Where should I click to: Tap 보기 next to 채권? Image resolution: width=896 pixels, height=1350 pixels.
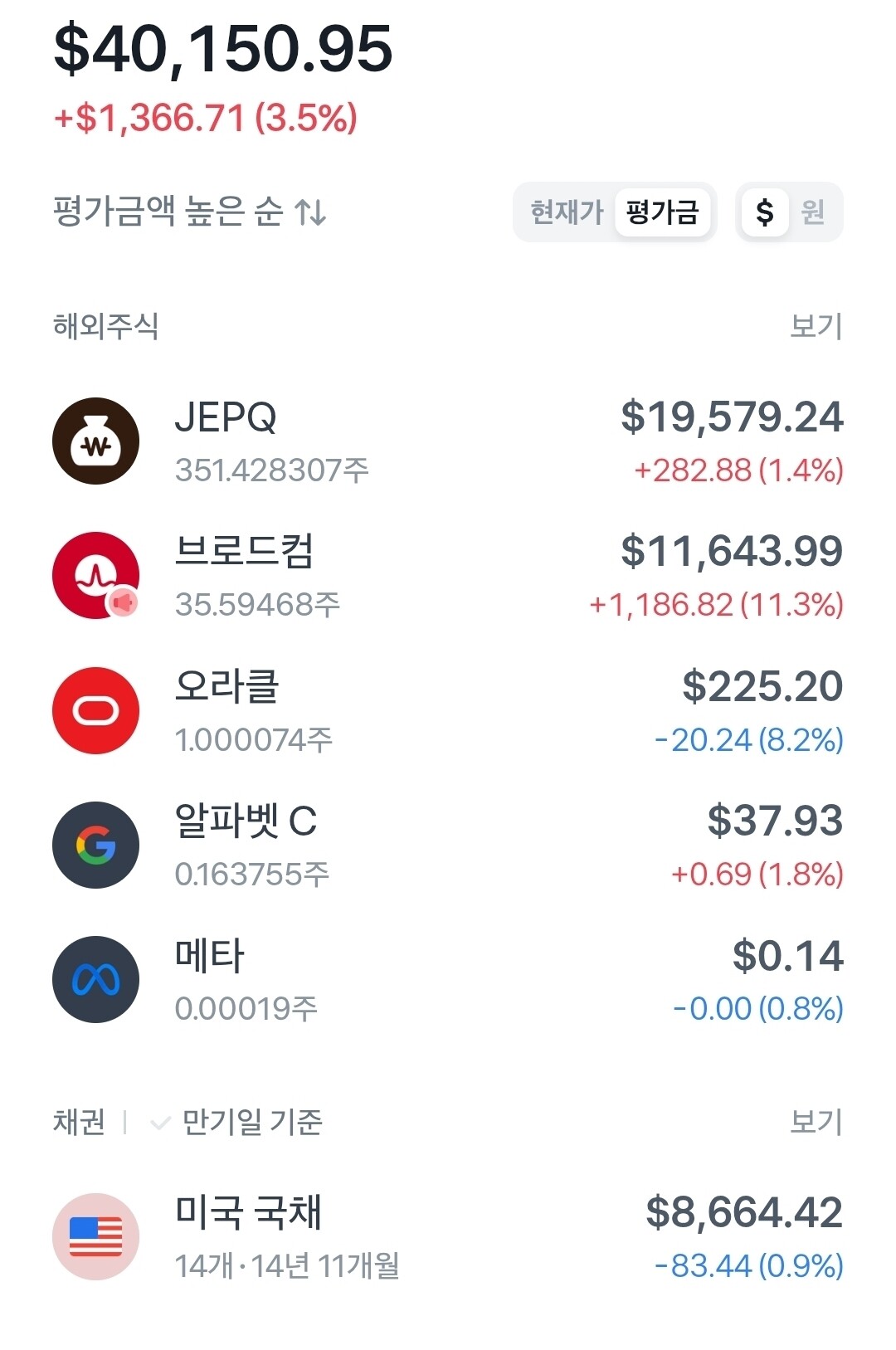tap(816, 1122)
